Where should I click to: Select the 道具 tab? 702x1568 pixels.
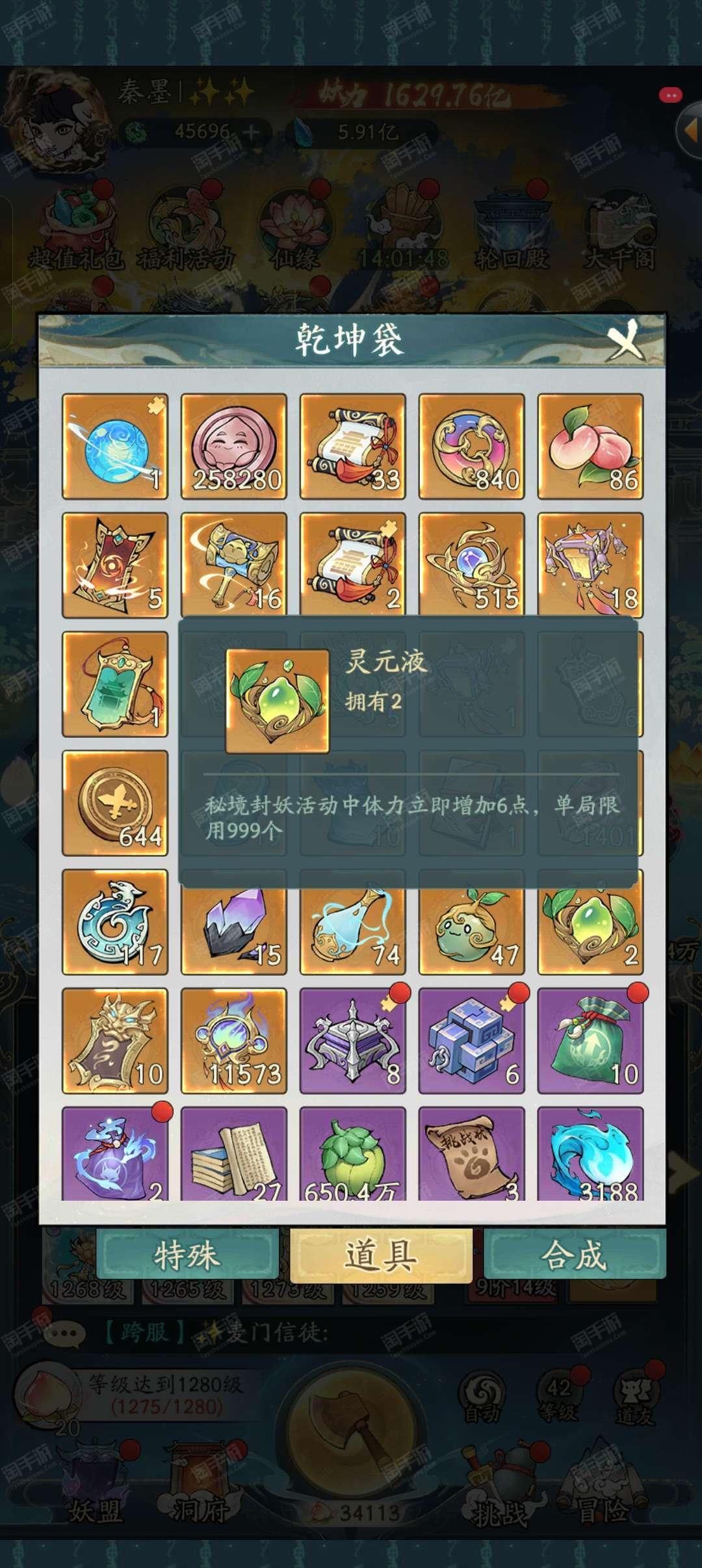(x=381, y=1255)
